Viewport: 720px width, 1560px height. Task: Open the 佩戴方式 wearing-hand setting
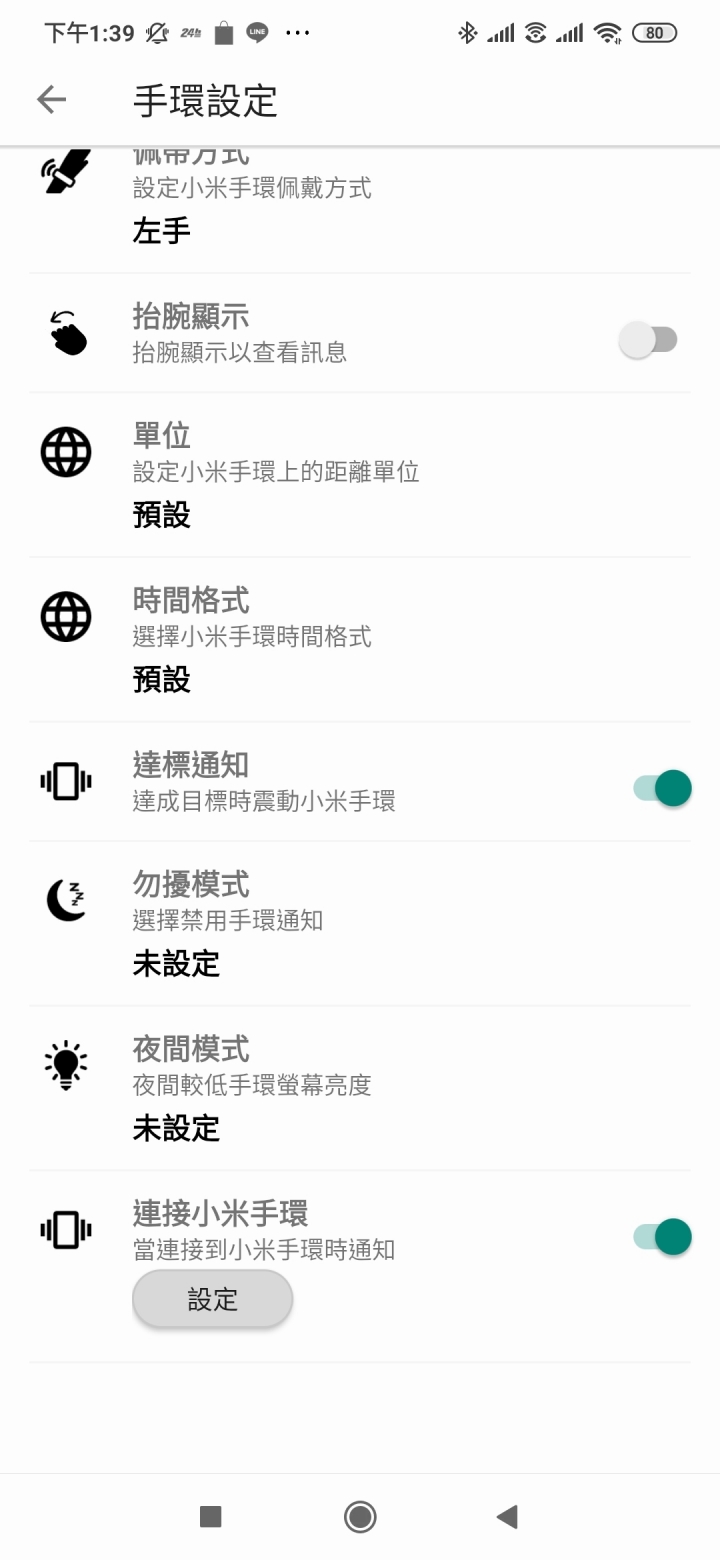[x=360, y=209]
